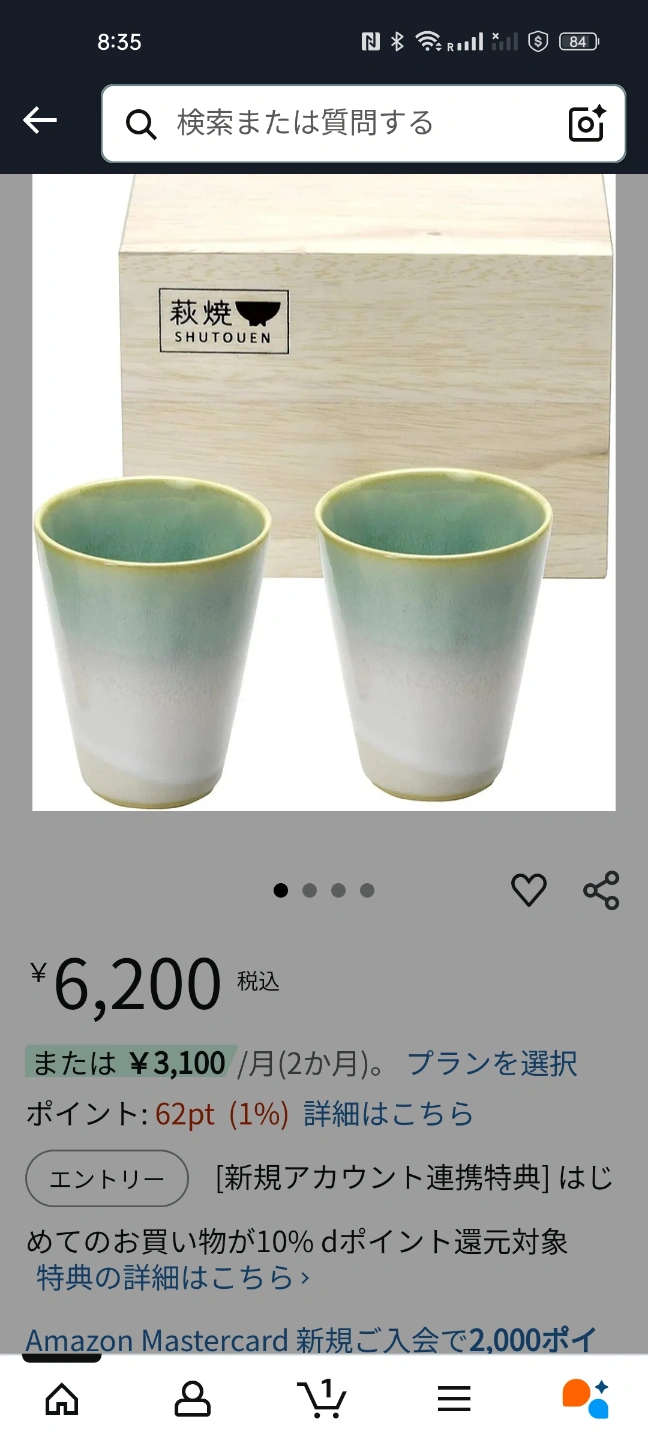This screenshot has width=648, height=1440.
Task: Open 詳細はこちら points details link
Action: [388, 1114]
